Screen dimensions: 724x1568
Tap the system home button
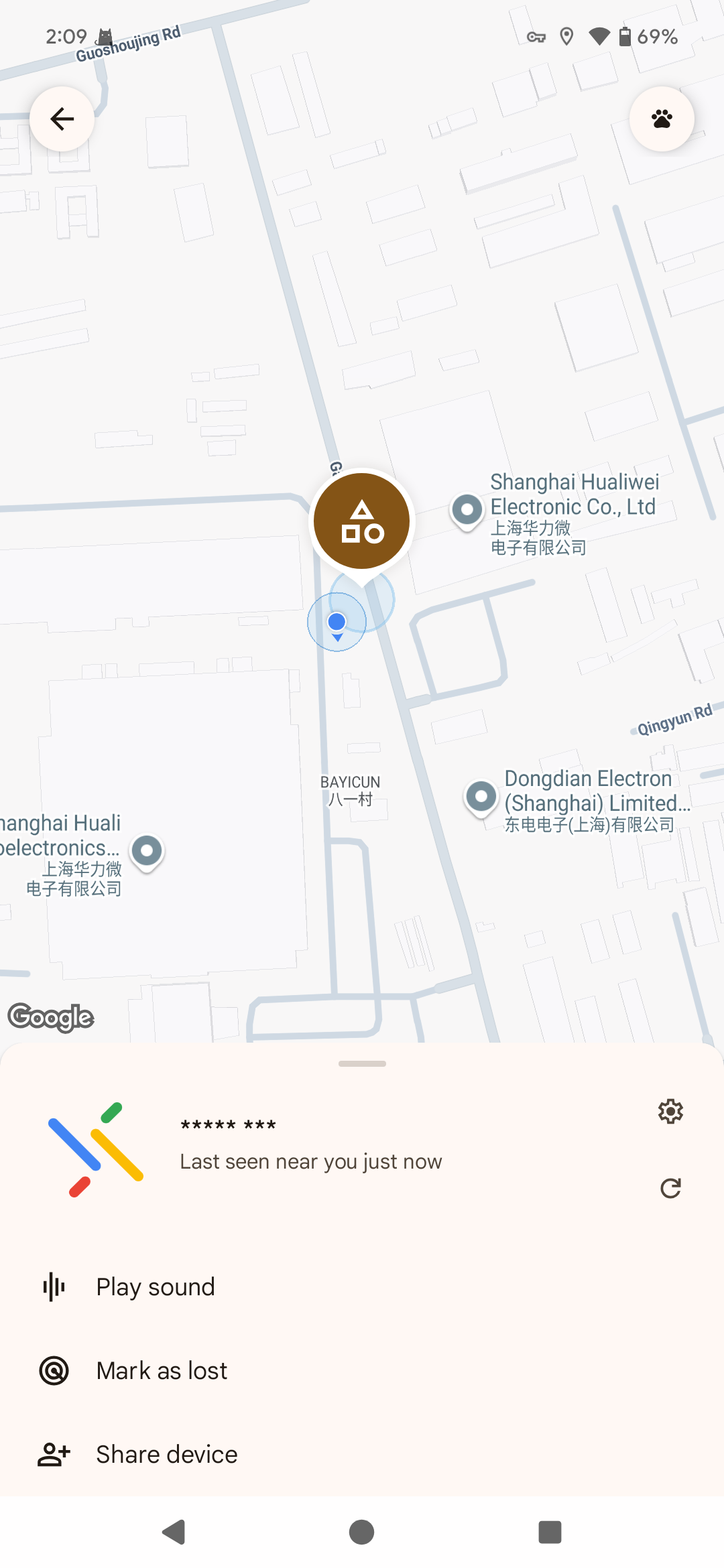362,1532
